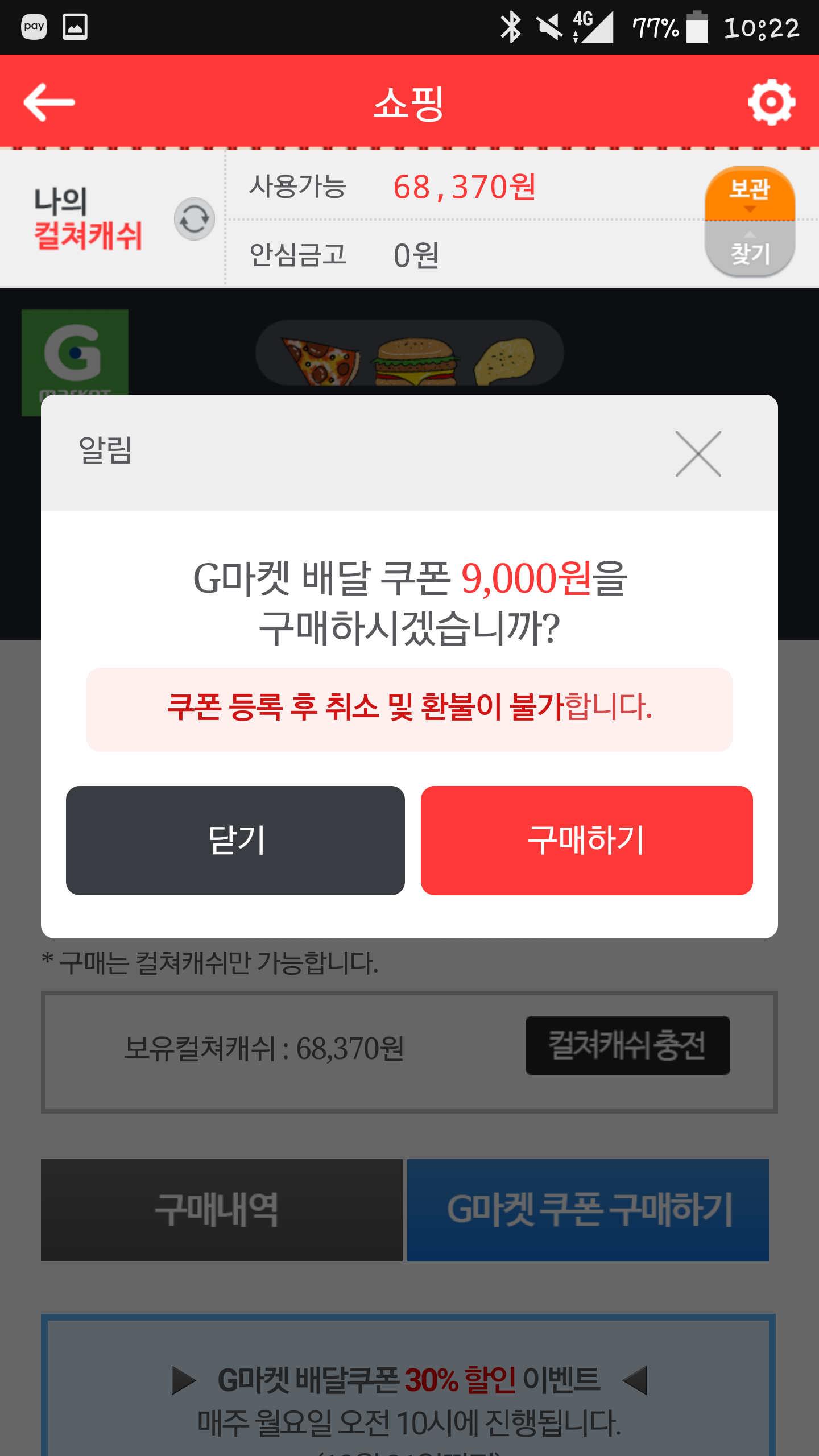819x1456 pixels.
Task: Close the 알림 dialog with X
Action: coord(698,454)
